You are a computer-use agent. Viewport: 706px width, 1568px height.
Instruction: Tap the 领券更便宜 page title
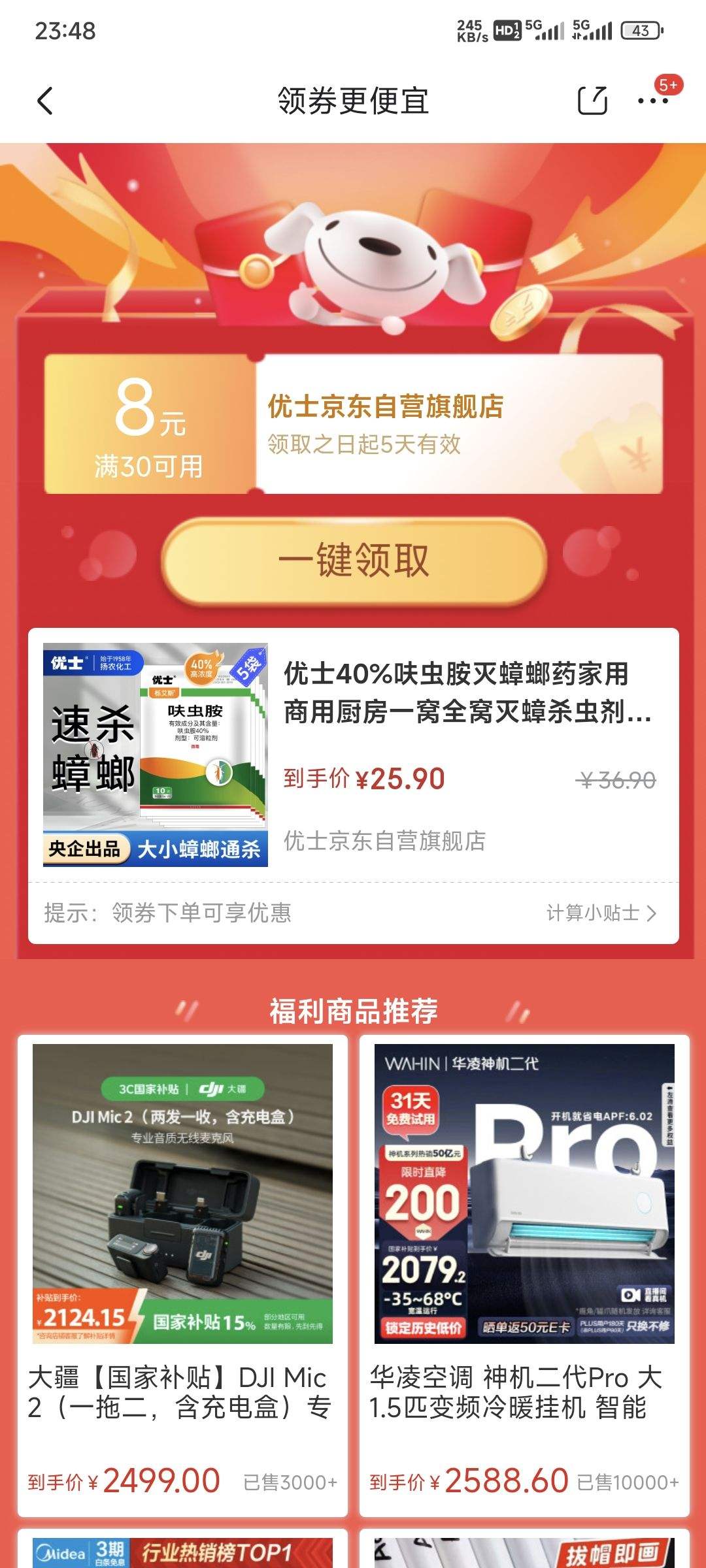pos(353,99)
